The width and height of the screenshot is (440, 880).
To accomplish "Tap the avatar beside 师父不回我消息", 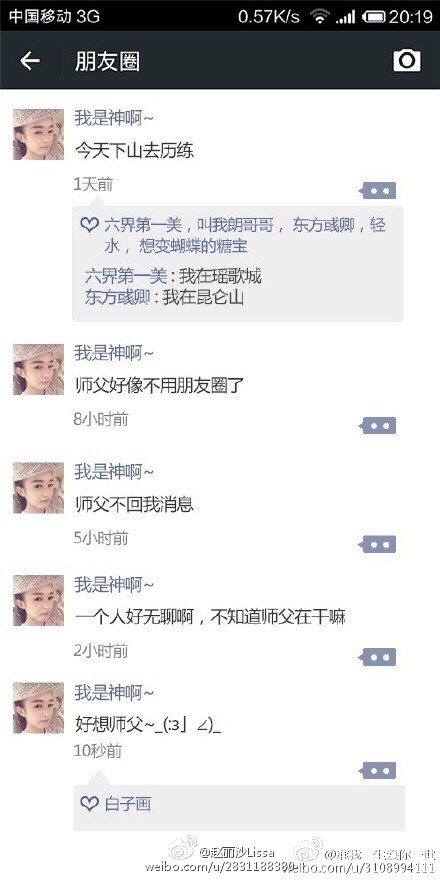I will point(38,488).
